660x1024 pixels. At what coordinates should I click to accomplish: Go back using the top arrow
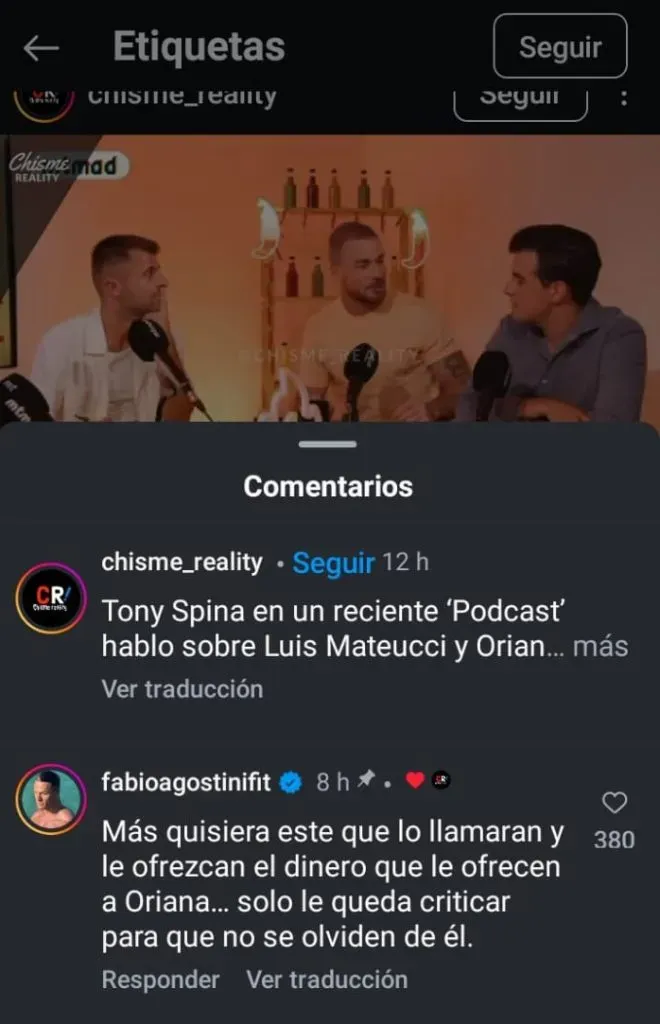tap(42, 47)
